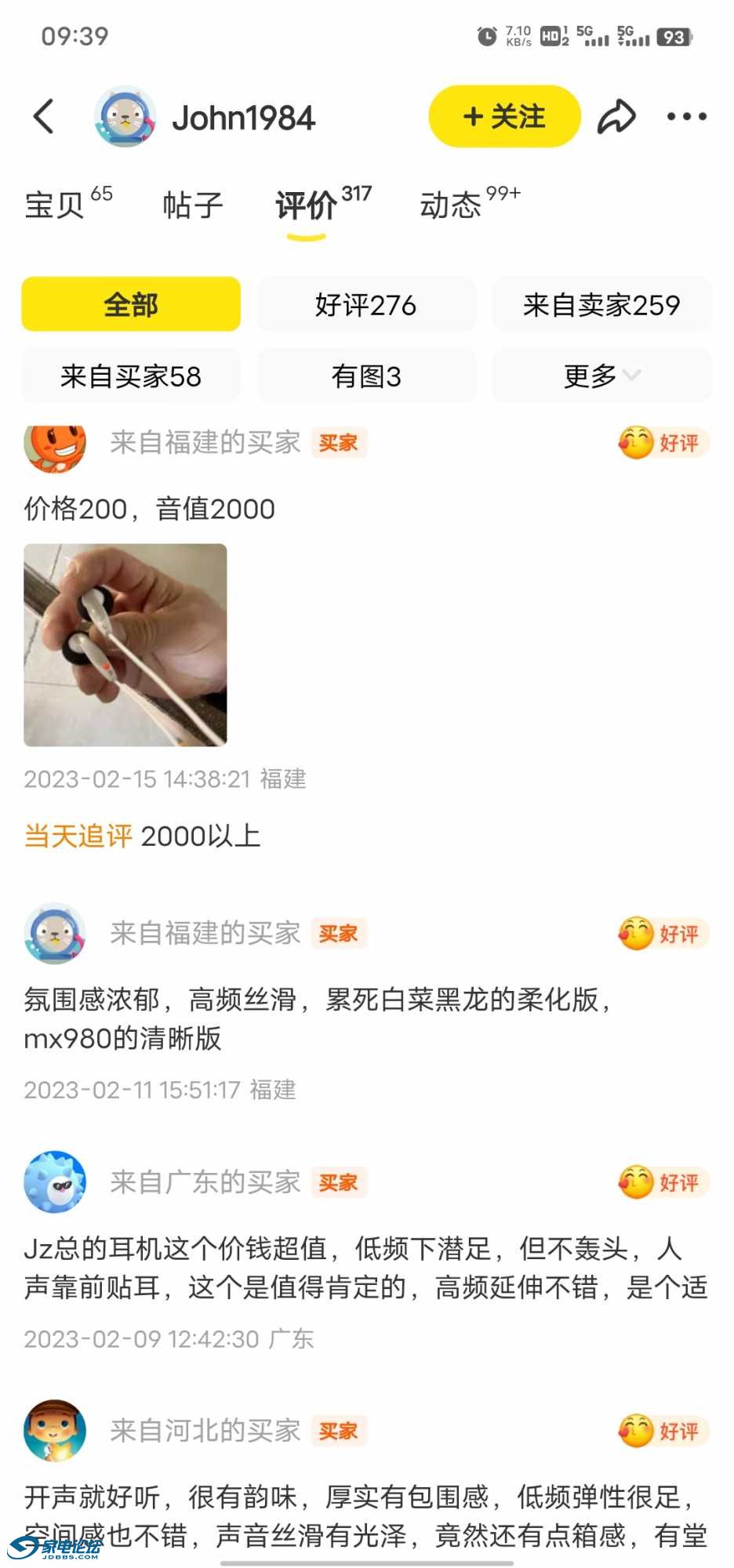
Task: Open the three-dot overflow menu
Action: pos(686,117)
